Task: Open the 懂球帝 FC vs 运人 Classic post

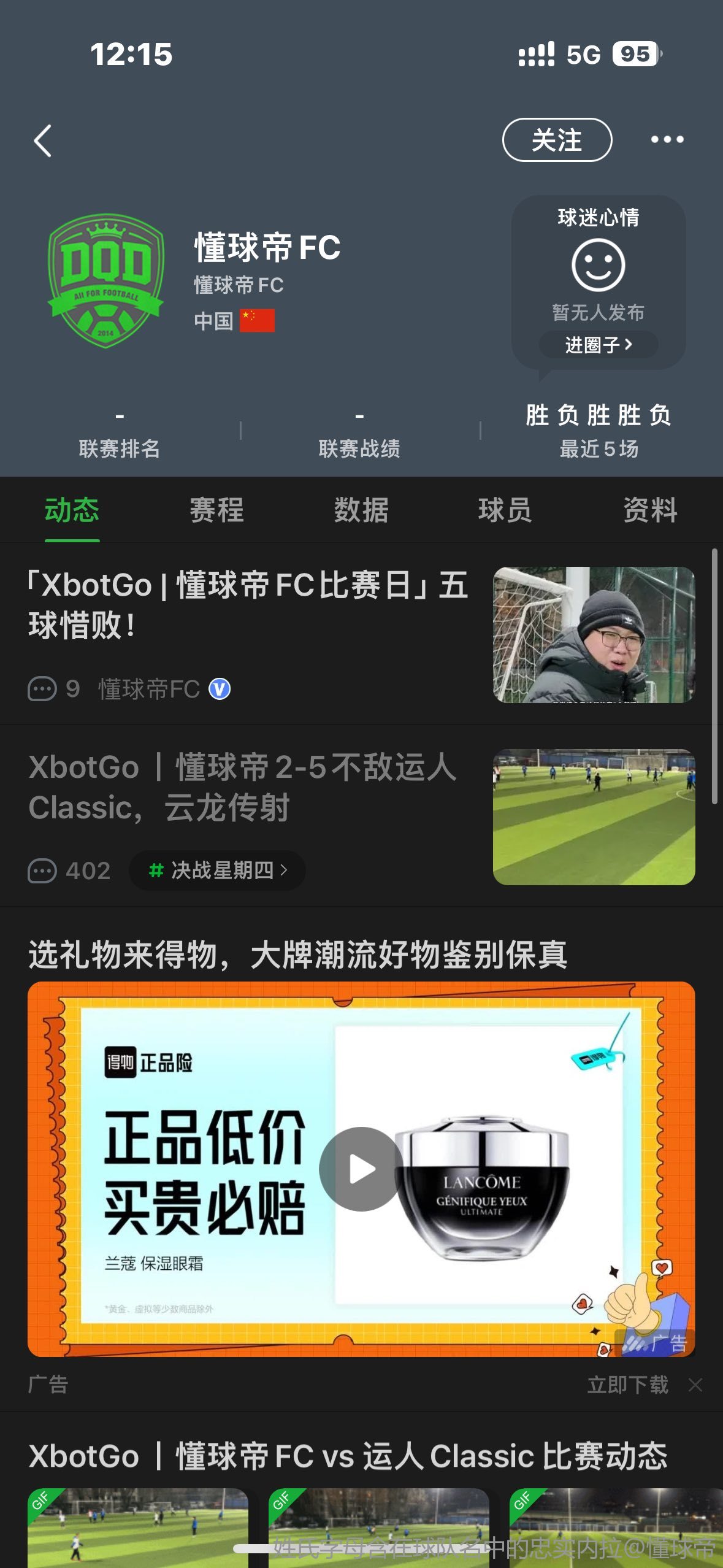Action: tap(348, 1456)
